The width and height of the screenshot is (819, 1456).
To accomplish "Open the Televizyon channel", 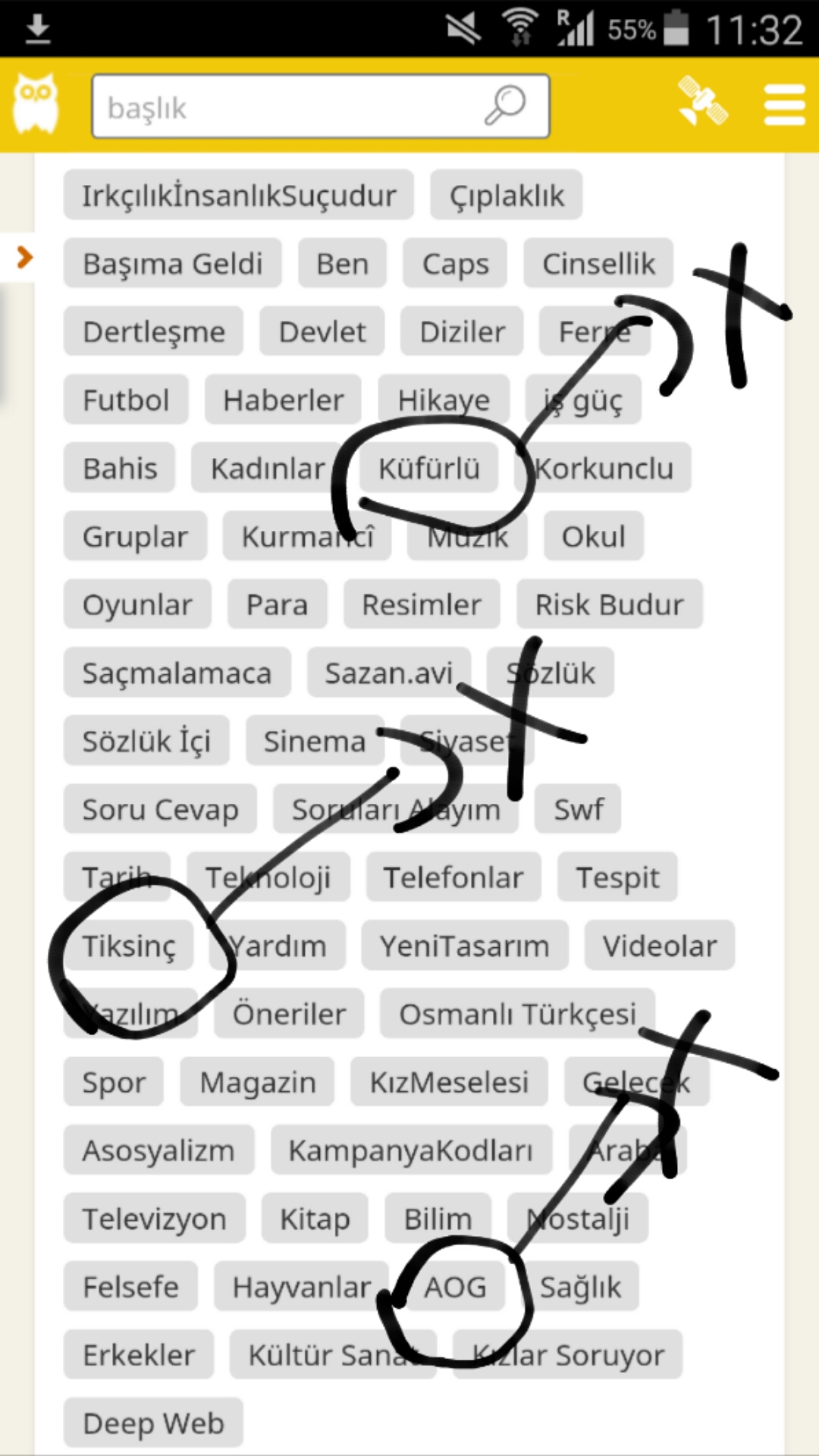I will [155, 1219].
